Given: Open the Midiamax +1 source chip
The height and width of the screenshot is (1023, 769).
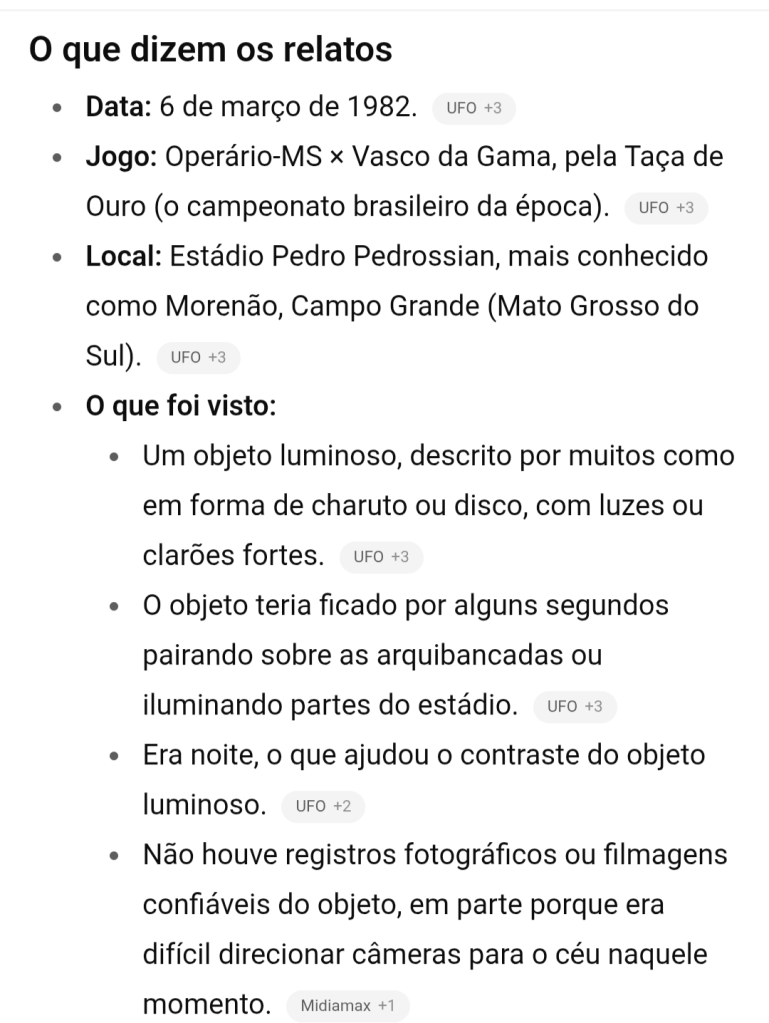Looking at the screenshot, I should click(347, 1005).
